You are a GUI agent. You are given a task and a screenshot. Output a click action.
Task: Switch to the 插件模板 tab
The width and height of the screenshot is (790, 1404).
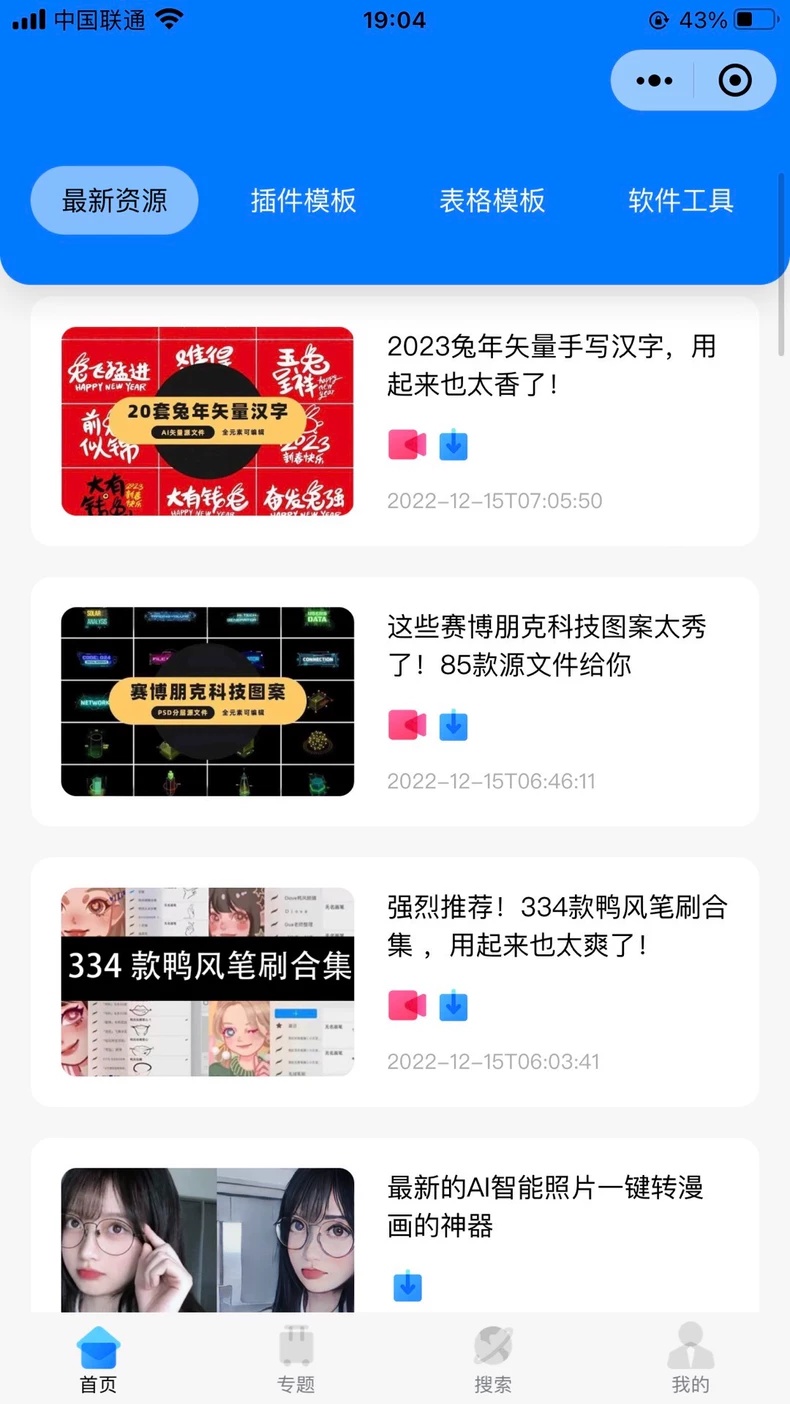(303, 201)
